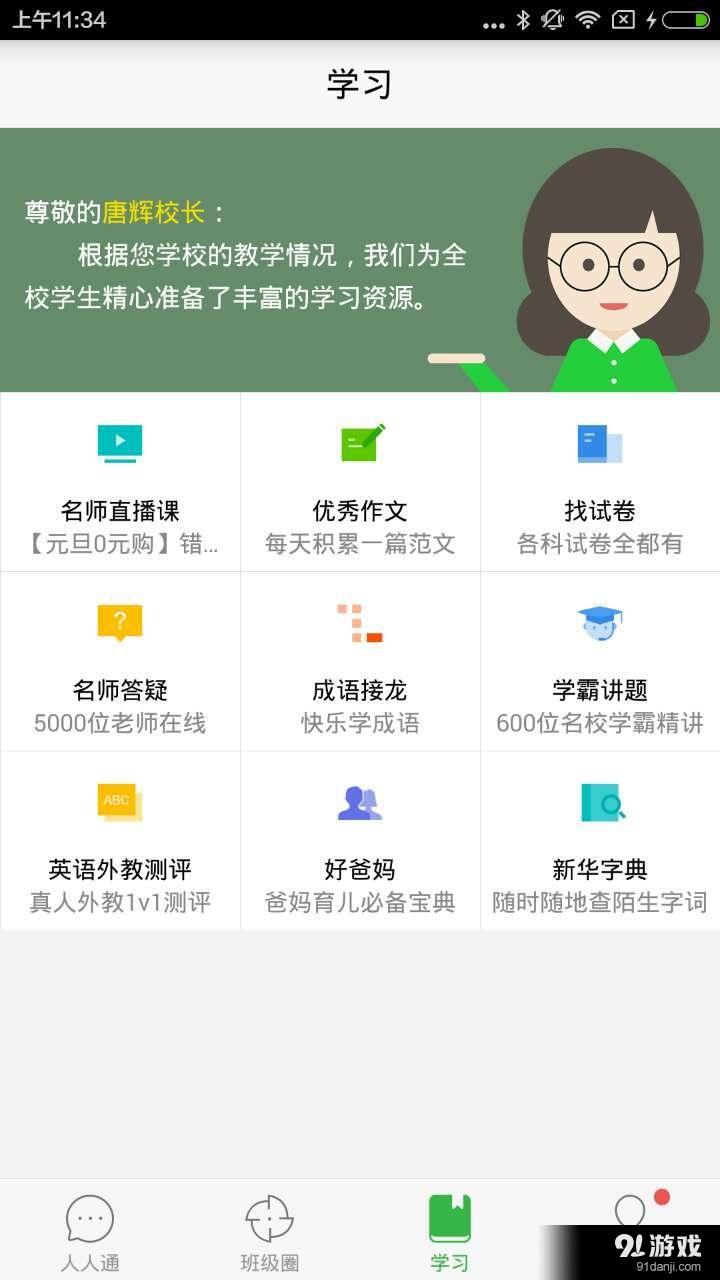Screen dimensions: 720x1280
Task: Open 找试卷 to browse exam papers
Action: click(600, 443)
